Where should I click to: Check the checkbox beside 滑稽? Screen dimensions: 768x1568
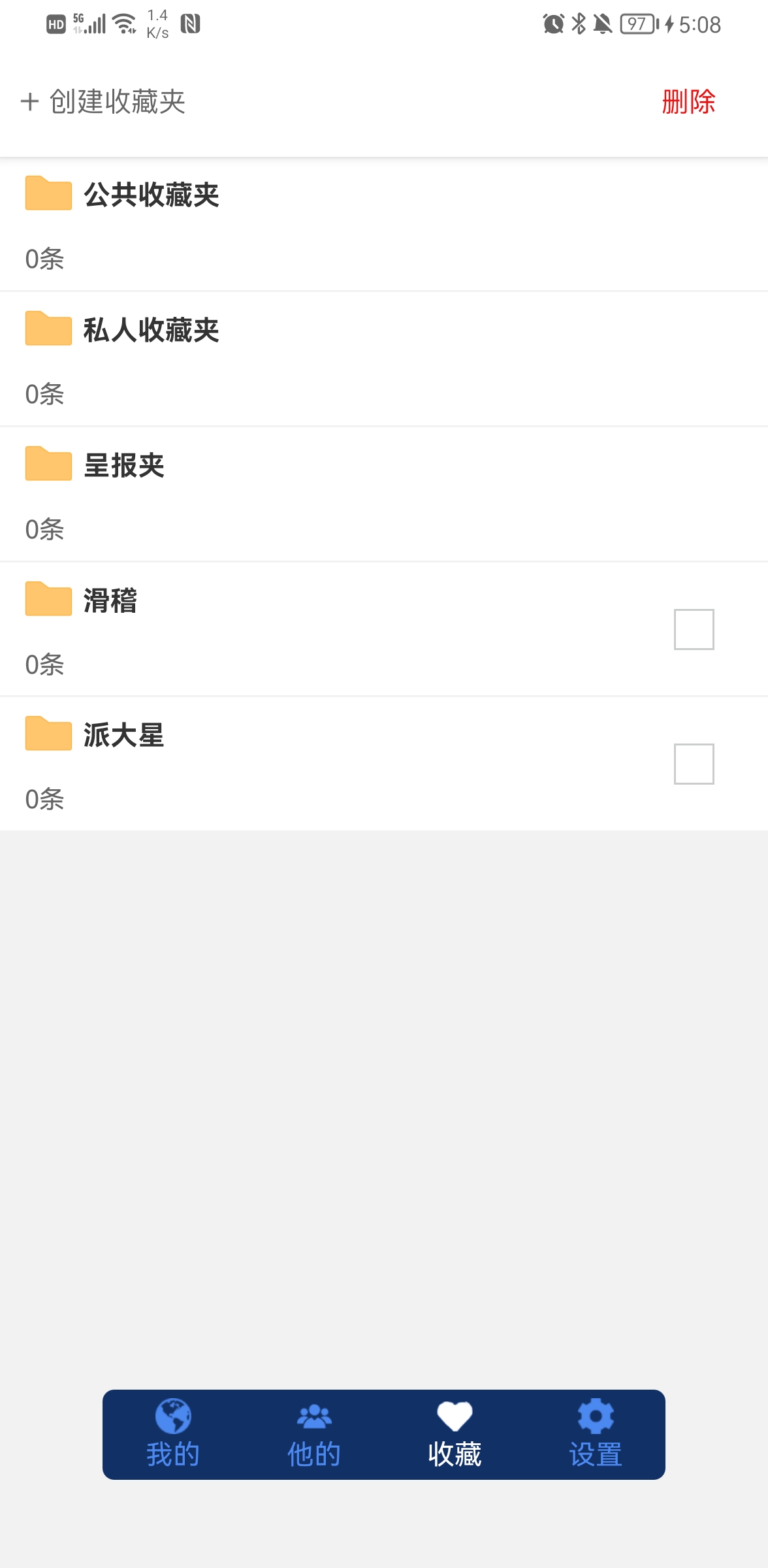click(694, 629)
